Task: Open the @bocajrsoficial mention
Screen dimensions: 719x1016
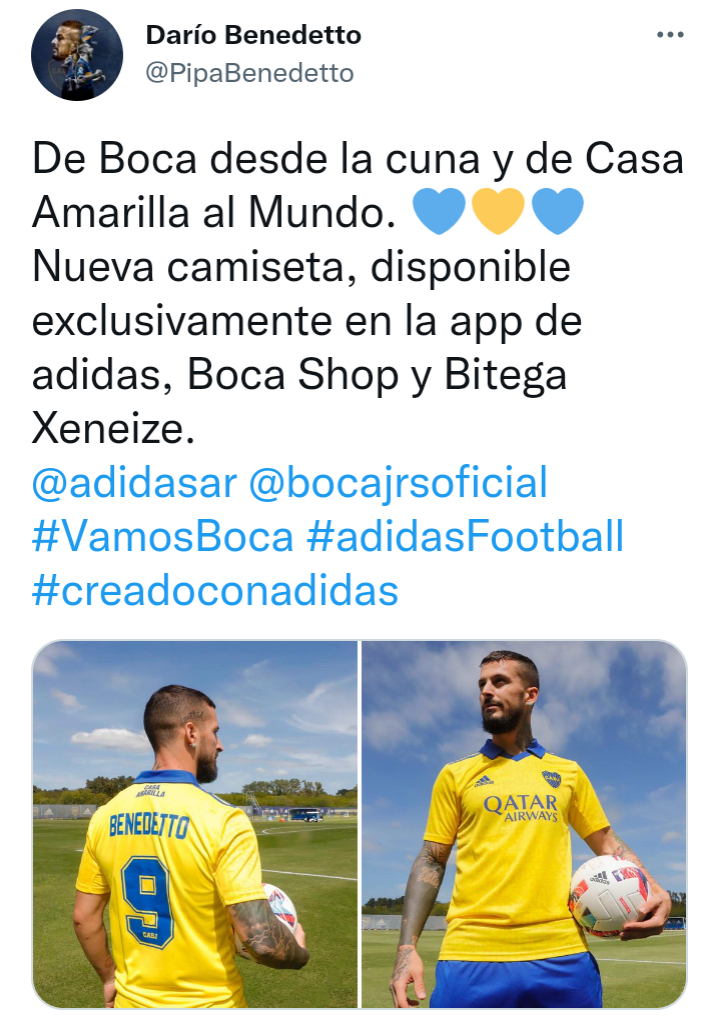Action: click(x=398, y=484)
